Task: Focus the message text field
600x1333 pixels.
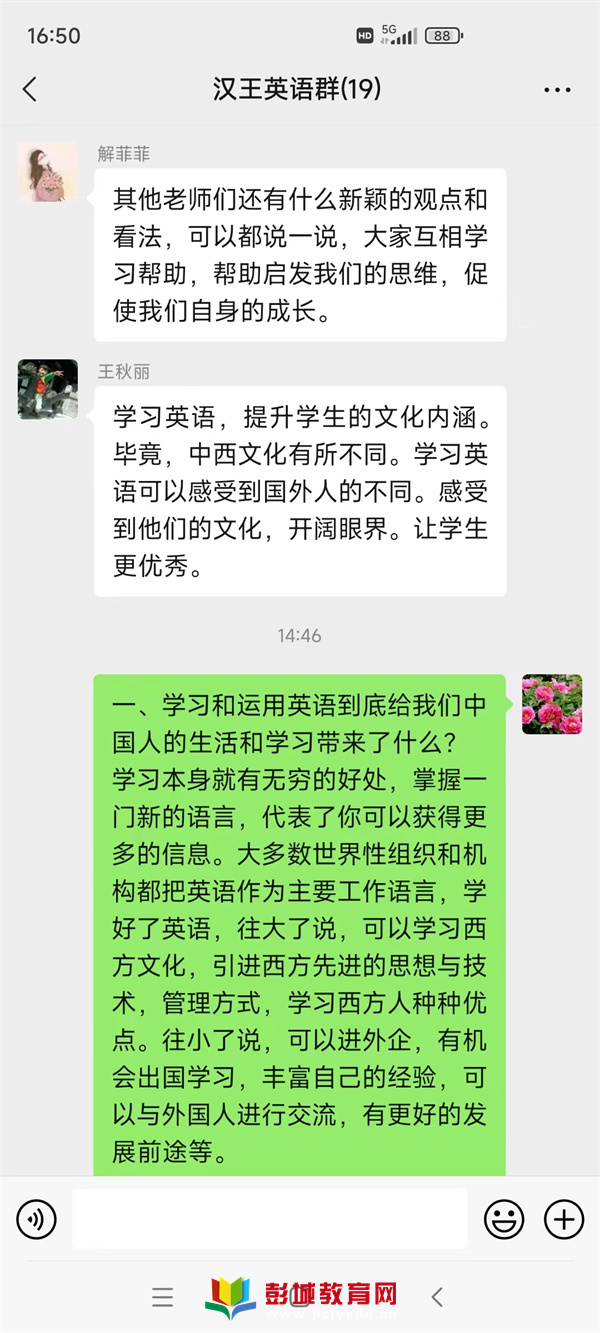Action: click(270, 1219)
